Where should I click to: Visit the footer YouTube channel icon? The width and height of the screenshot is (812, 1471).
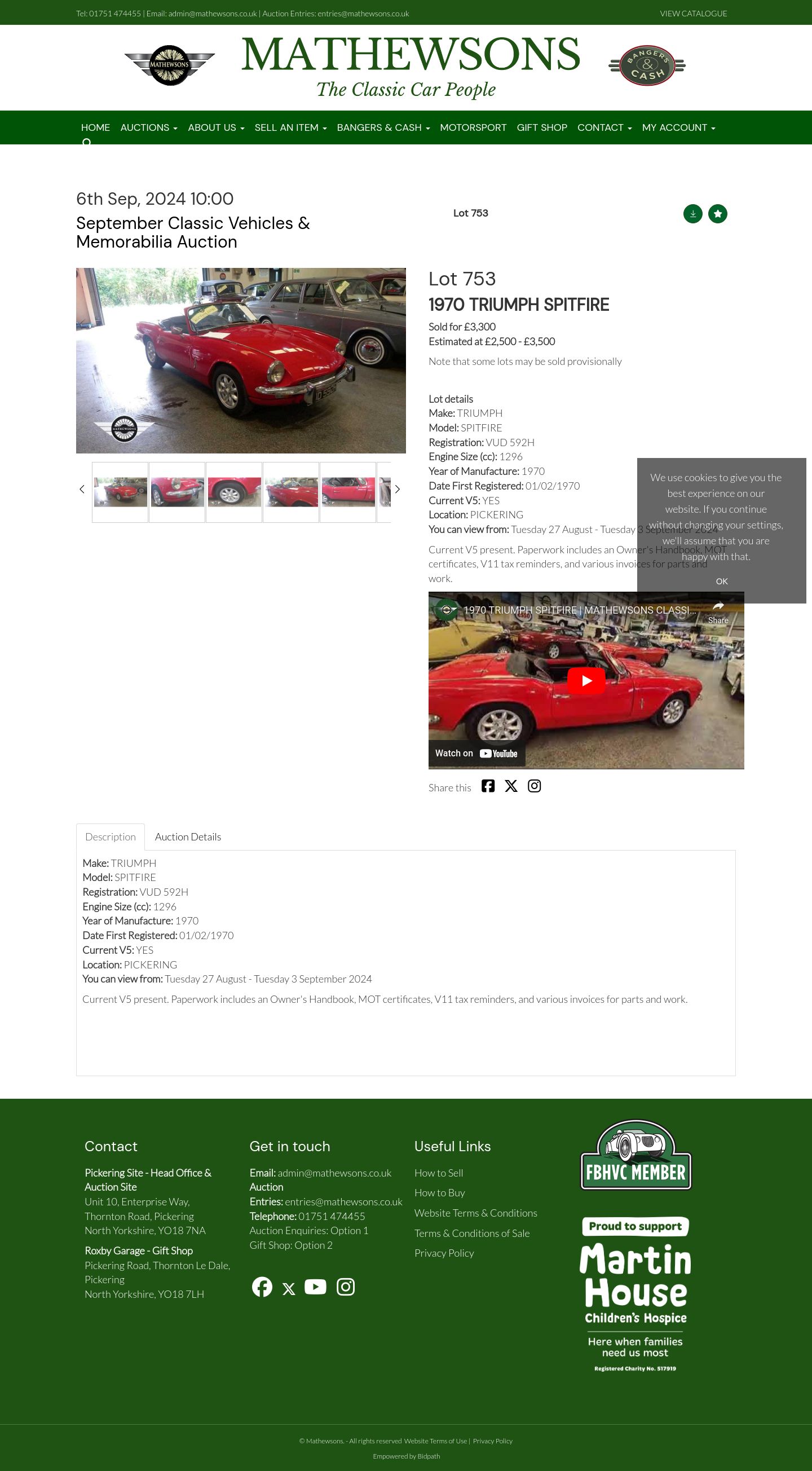tap(315, 1287)
